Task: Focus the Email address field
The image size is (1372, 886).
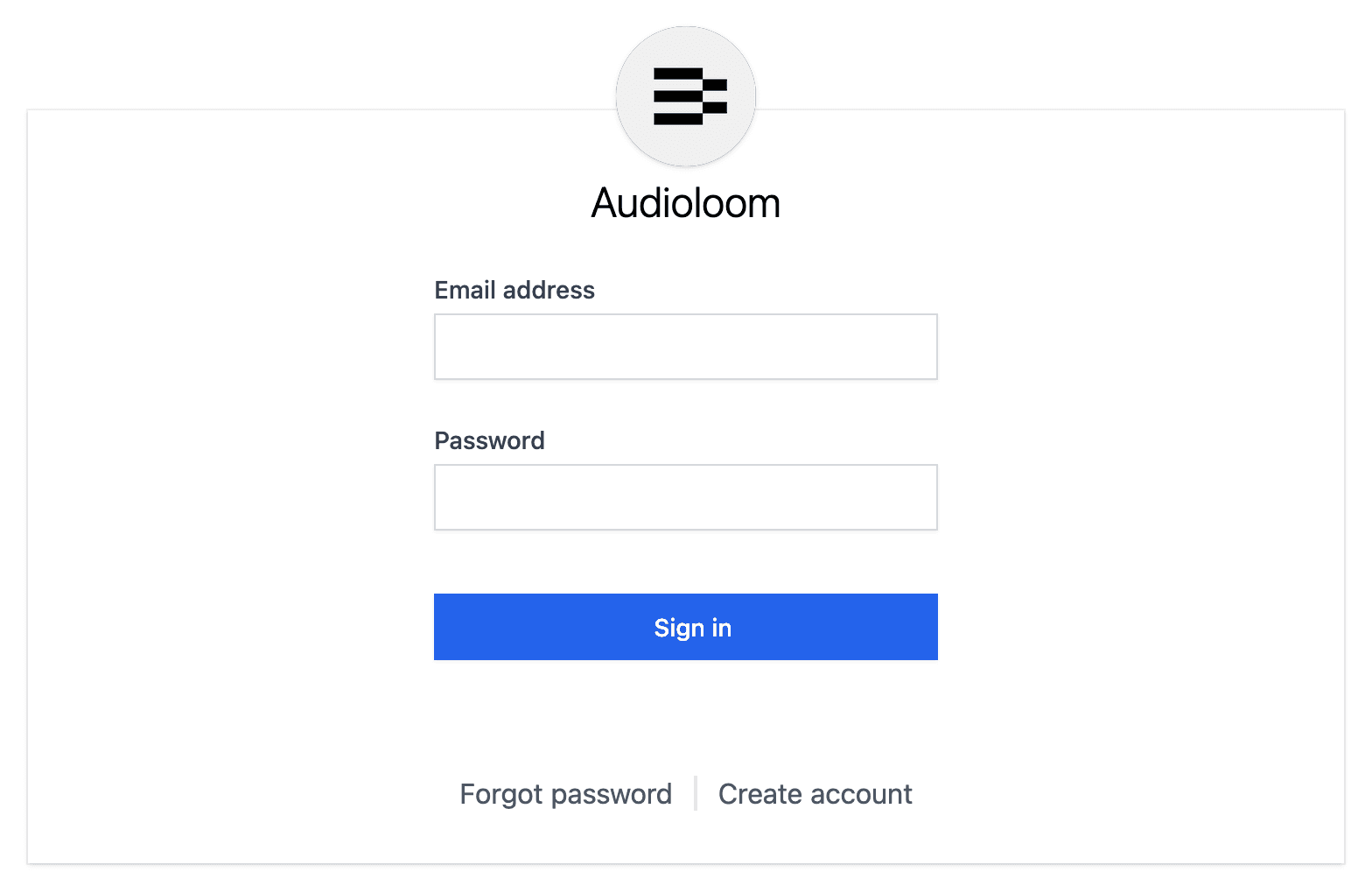Action: (x=685, y=347)
